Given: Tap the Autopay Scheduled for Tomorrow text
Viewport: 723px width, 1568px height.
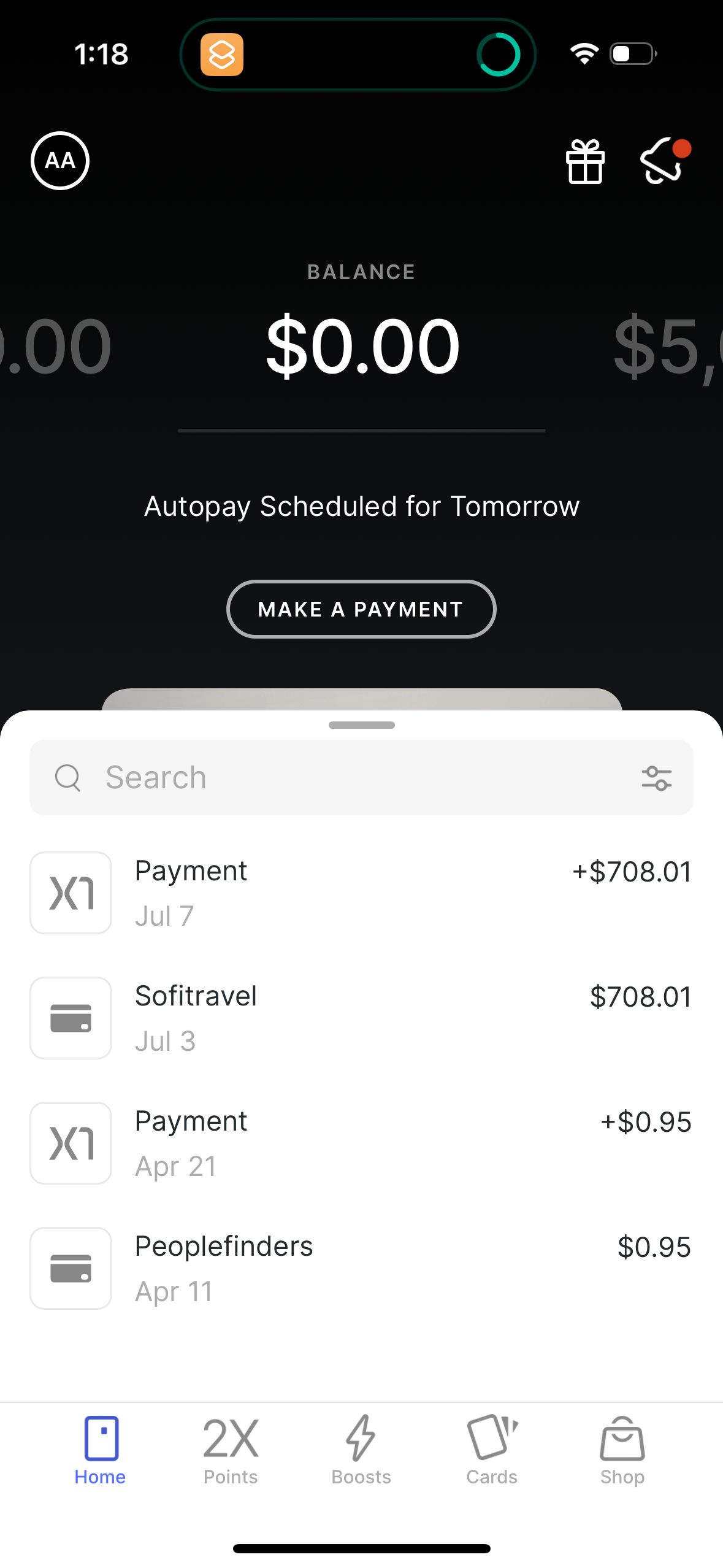Looking at the screenshot, I should coord(361,505).
